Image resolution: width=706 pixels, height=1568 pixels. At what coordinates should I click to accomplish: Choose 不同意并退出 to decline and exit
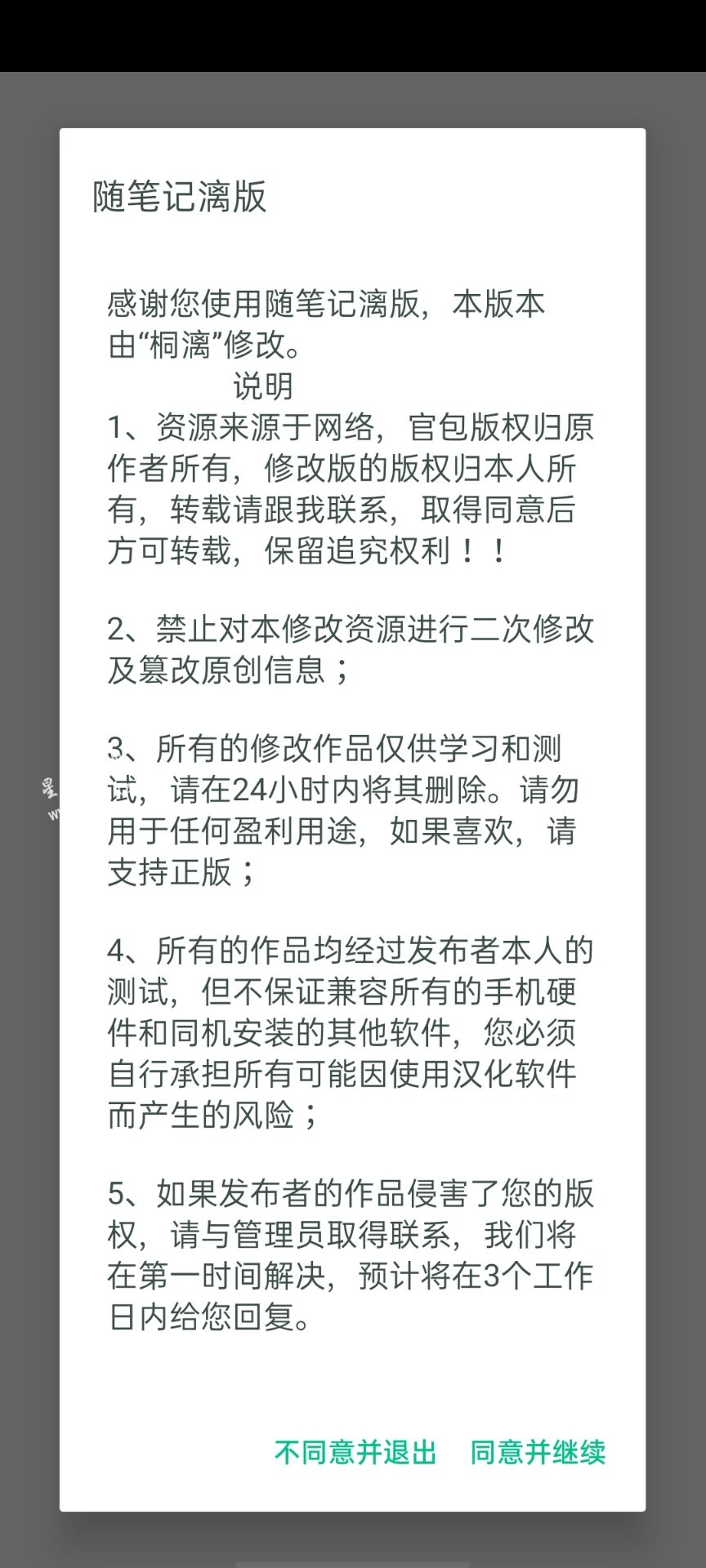click(x=355, y=1452)
